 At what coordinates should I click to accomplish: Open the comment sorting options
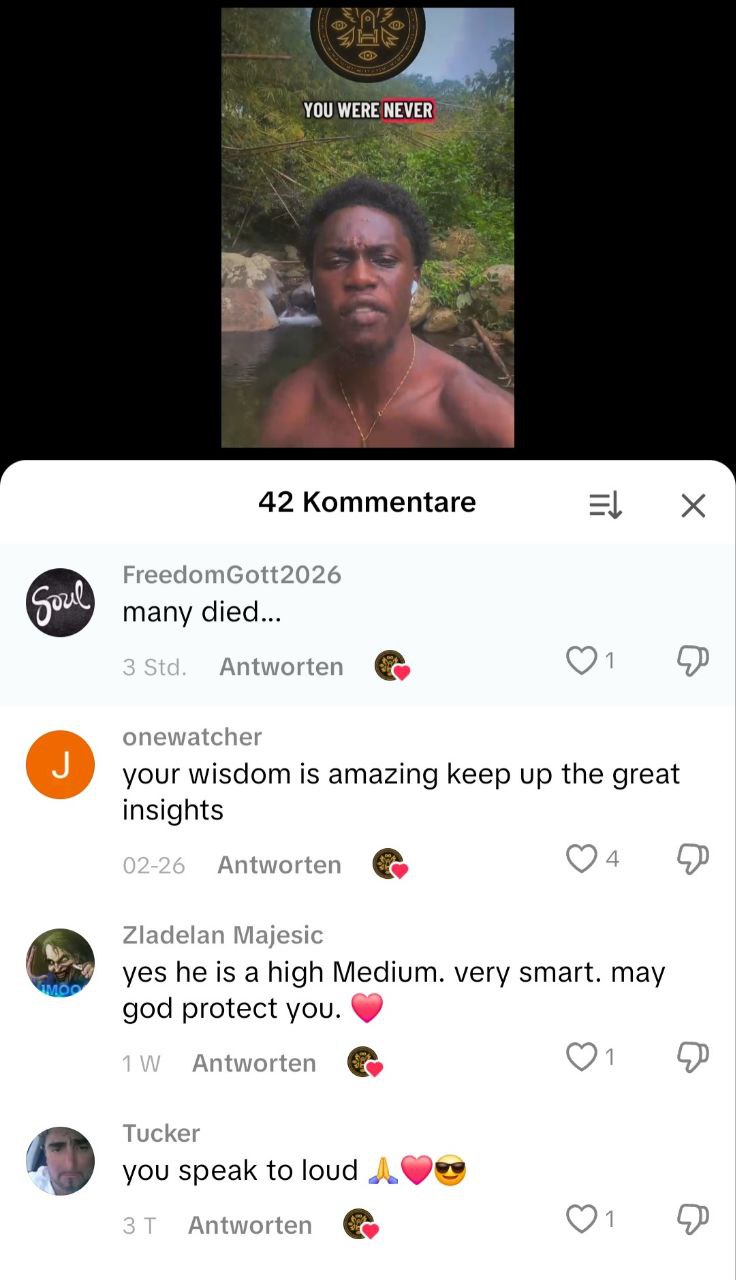pos(605,506)
